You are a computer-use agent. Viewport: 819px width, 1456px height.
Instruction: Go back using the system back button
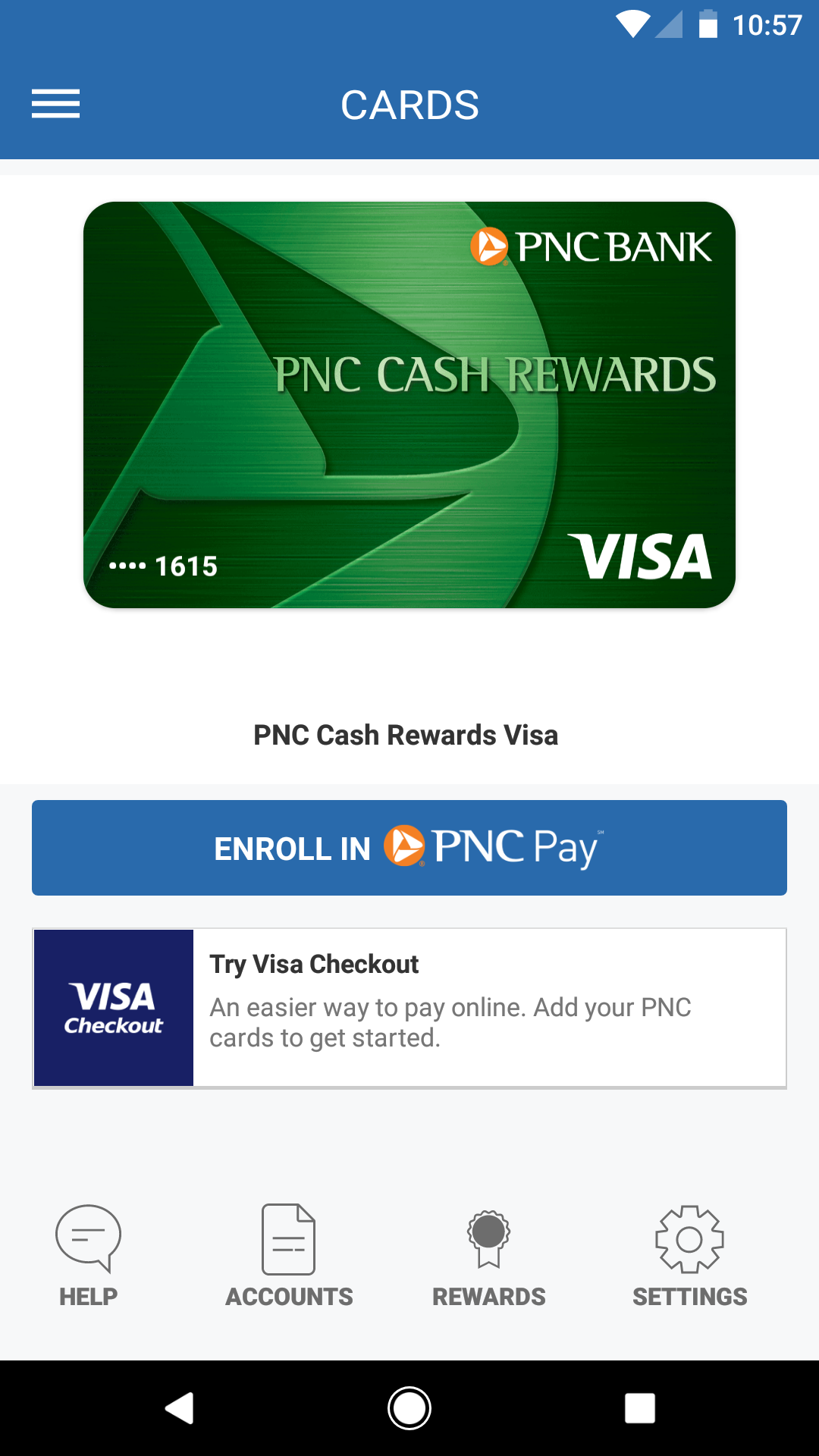point(180,1408)
